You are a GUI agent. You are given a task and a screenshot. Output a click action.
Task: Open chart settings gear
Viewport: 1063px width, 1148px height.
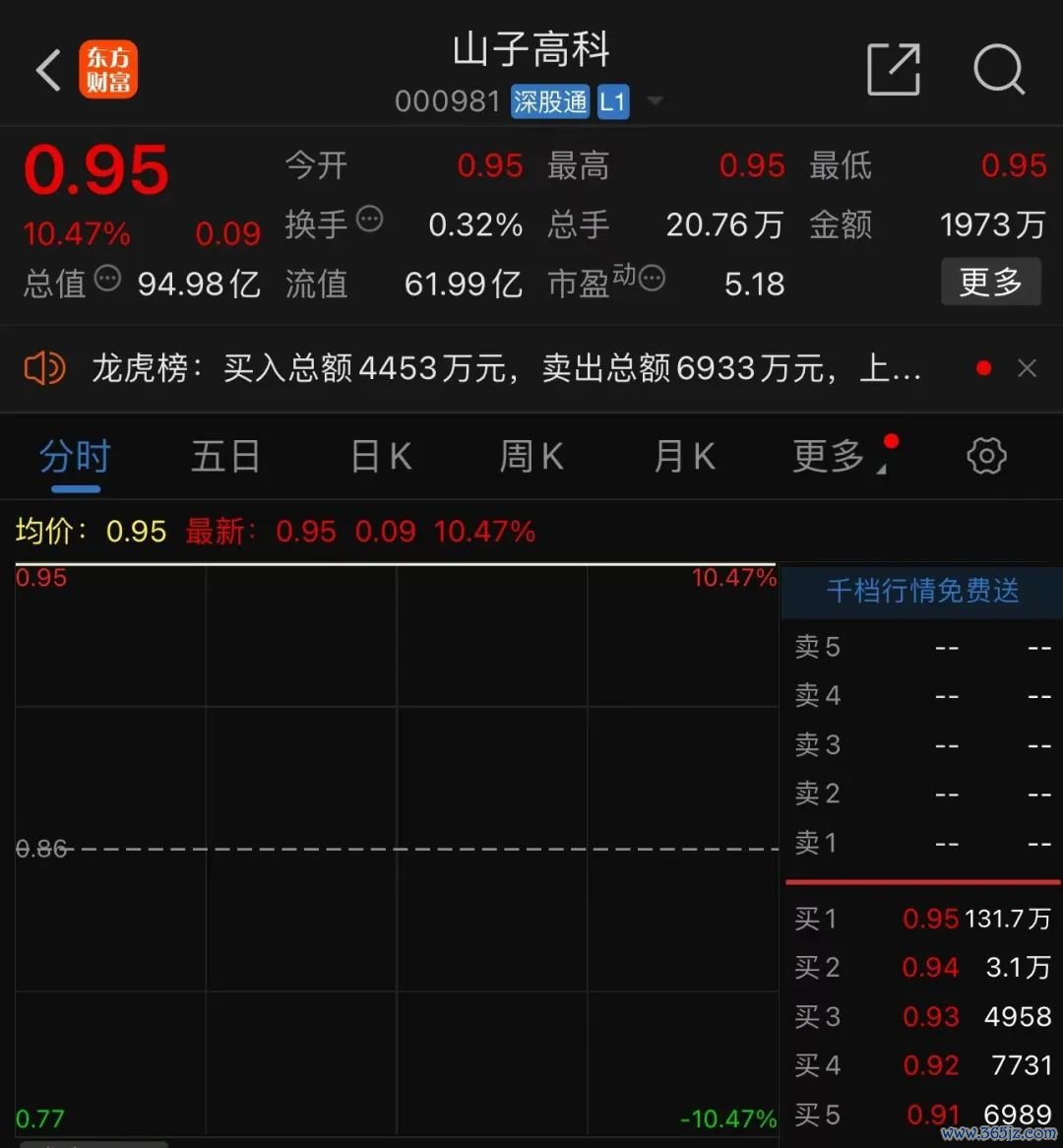(x=986, y=457)
